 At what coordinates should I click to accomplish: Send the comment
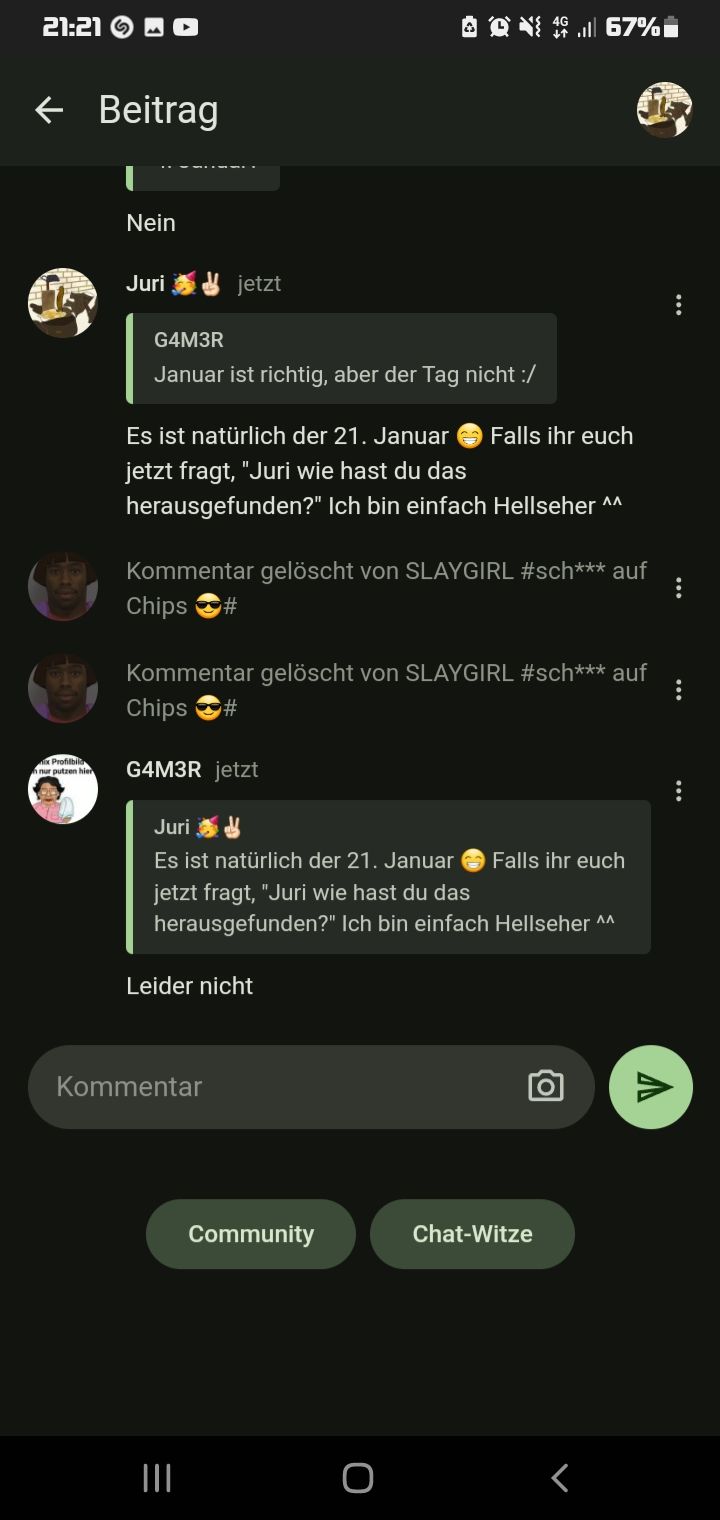tap(651, 1087)
